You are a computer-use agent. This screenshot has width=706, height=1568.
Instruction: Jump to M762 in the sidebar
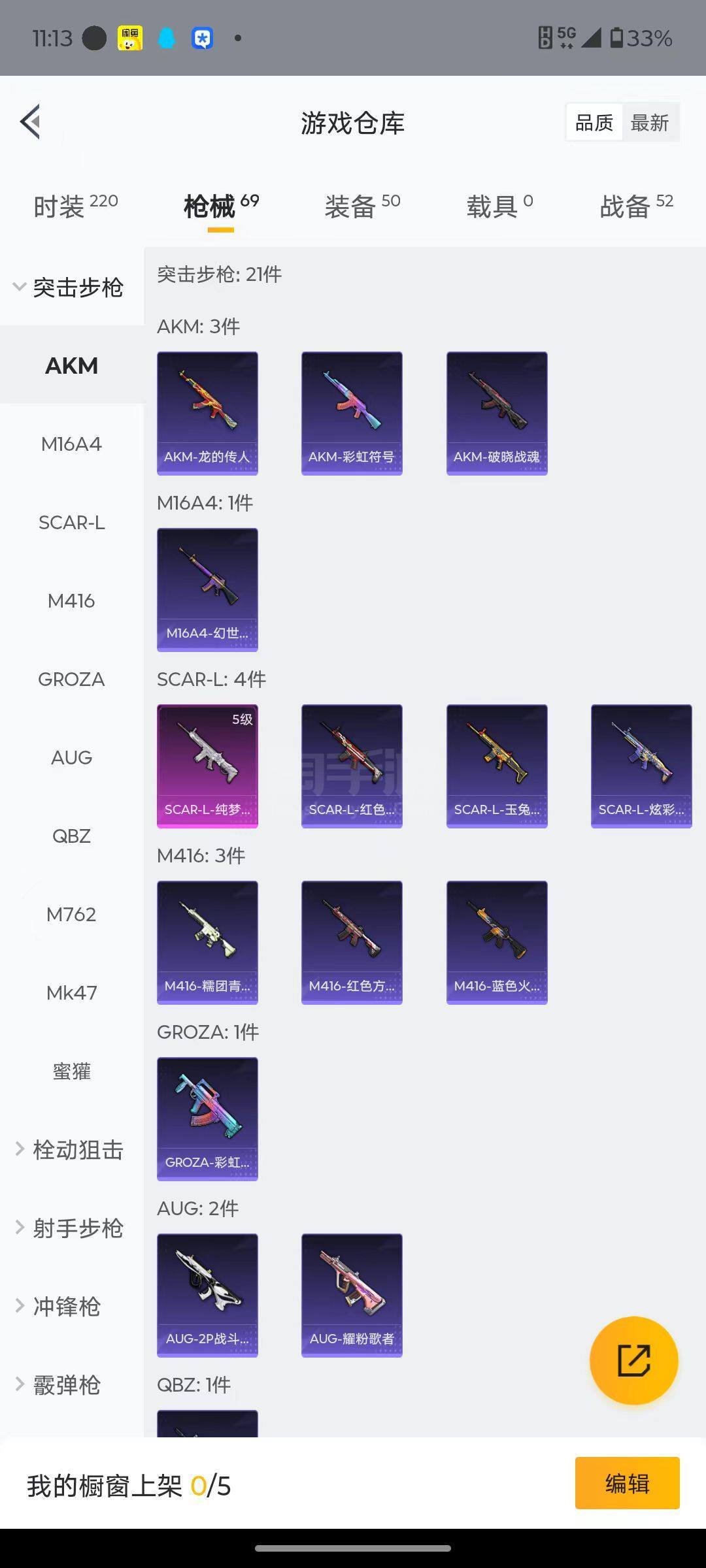pyautogui.click(x=71, y=915)
